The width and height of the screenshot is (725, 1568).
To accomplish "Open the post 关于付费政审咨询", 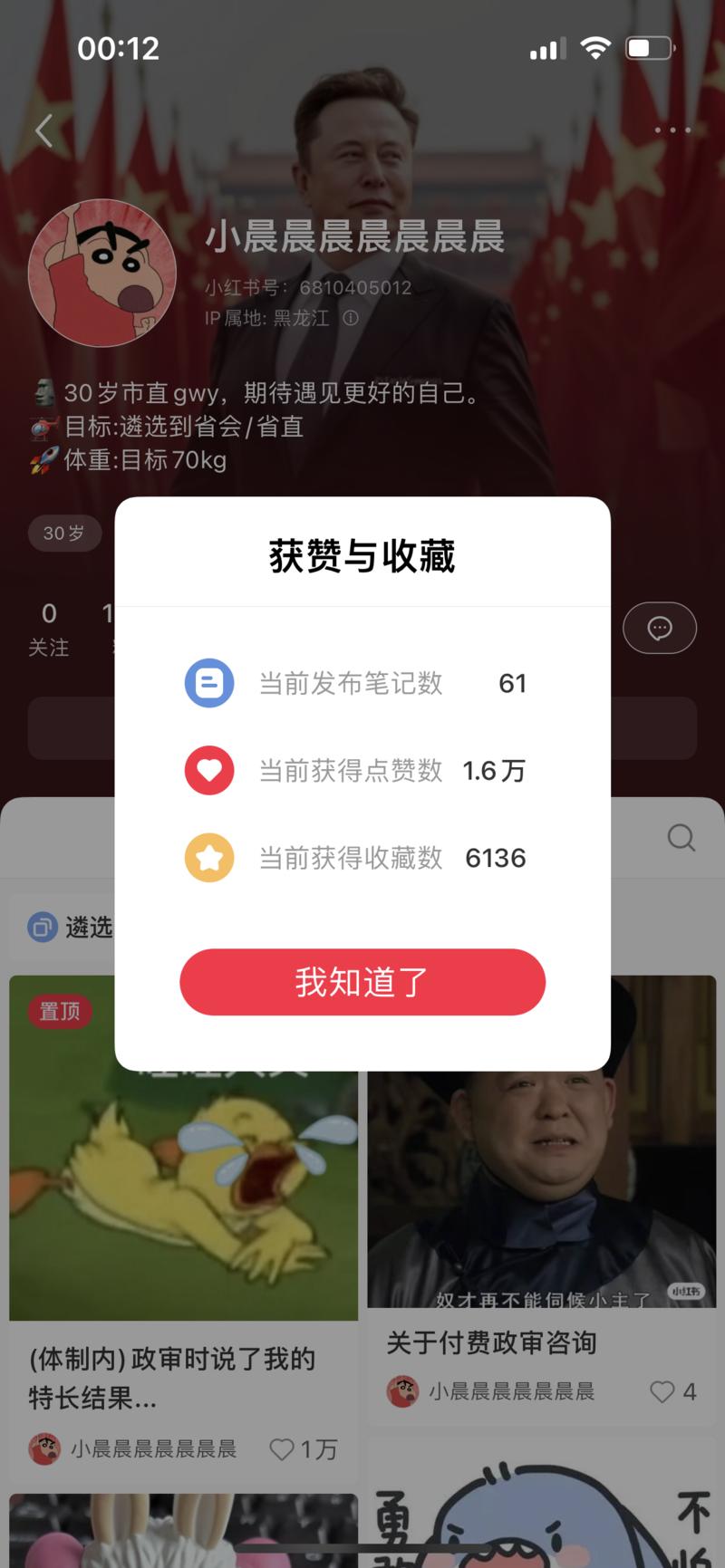I will (x=491, y=1342).
